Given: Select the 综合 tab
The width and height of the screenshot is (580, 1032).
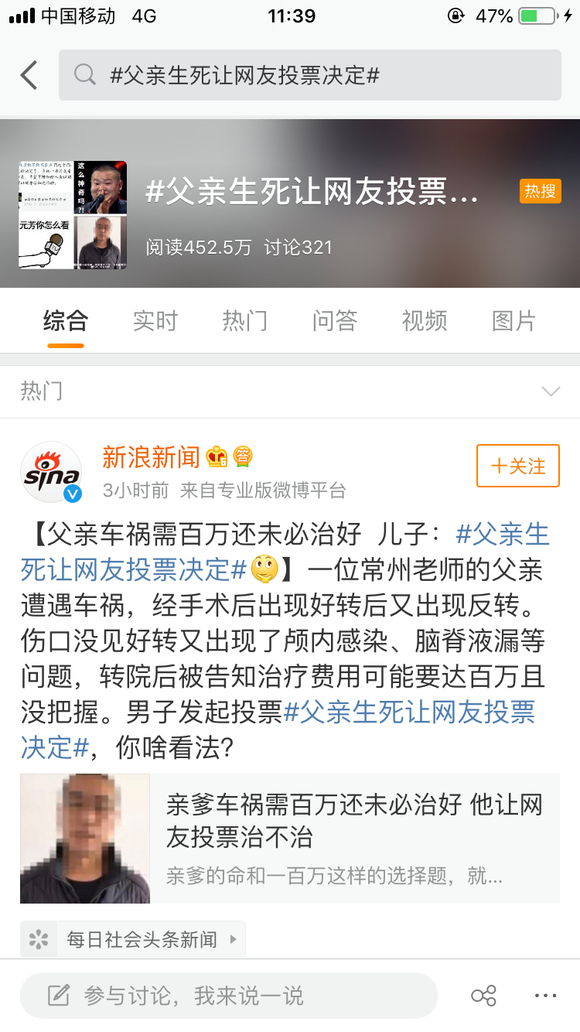Looking at the screenshot, I should coord(65,321).
